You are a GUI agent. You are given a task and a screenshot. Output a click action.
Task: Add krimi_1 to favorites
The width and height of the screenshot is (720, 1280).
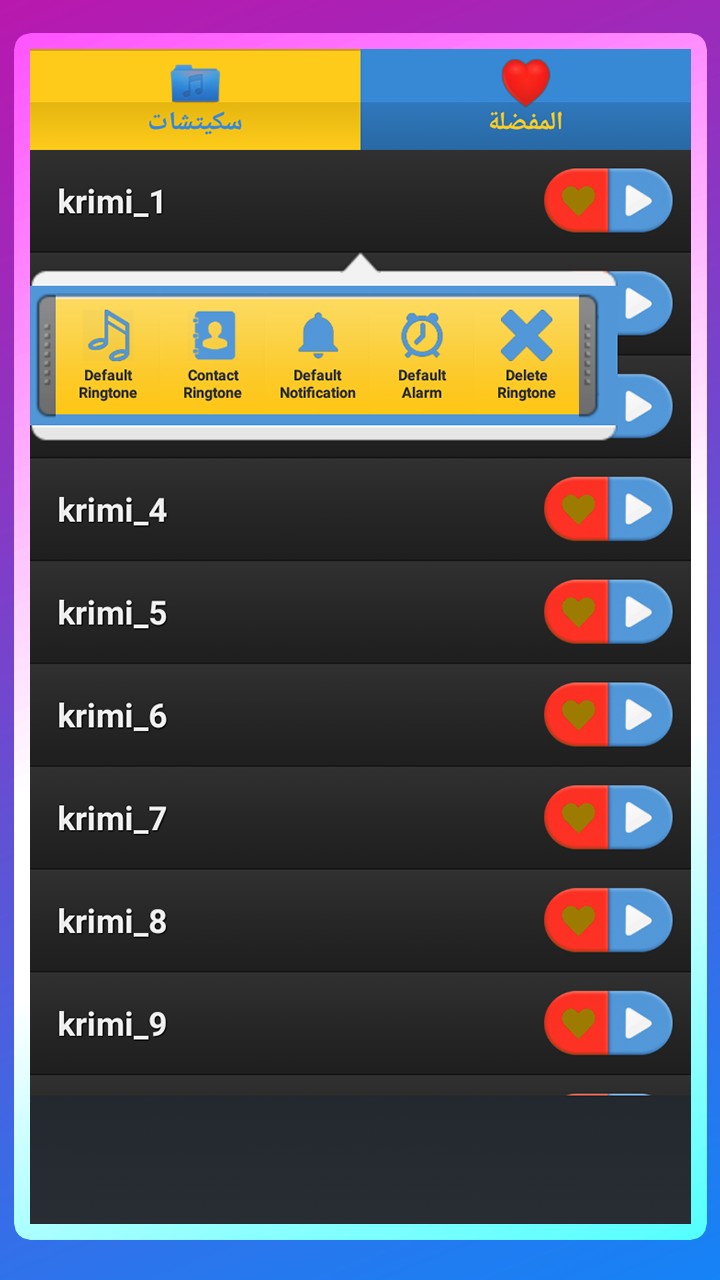(577, 201)
